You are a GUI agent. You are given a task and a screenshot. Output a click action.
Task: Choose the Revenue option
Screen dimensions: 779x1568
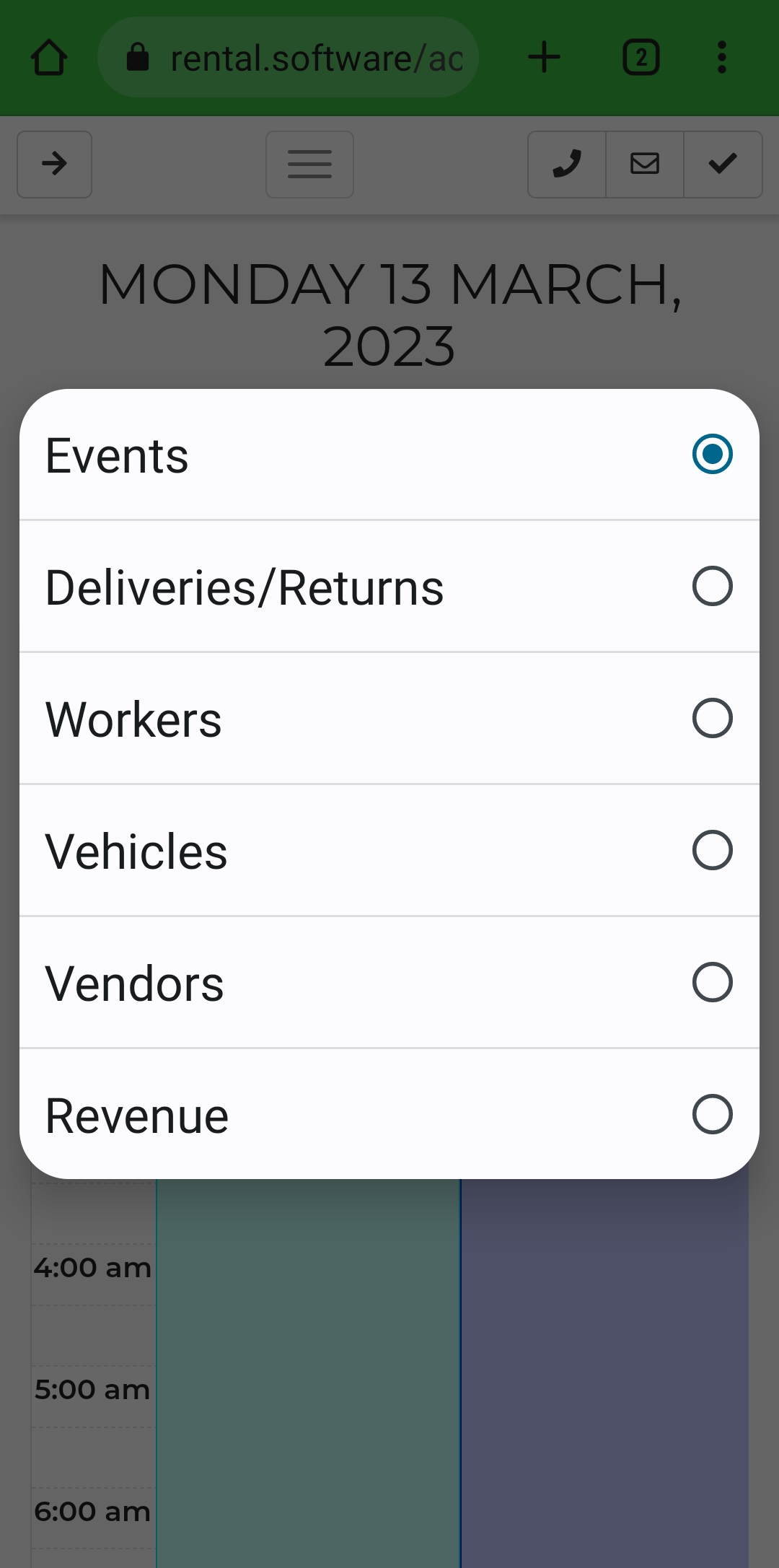(x=389, y=1115)
